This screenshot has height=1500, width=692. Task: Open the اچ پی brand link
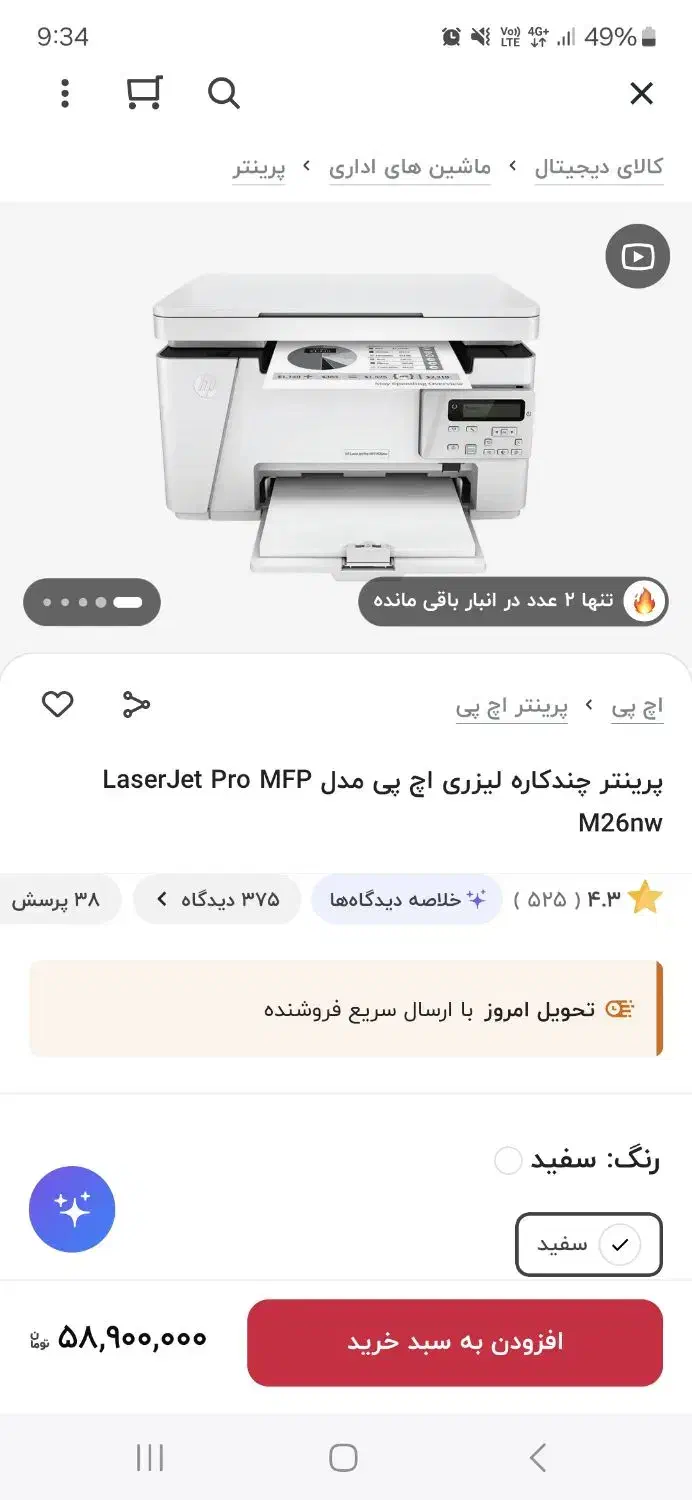pyautogui.click(x=637, y=707)
